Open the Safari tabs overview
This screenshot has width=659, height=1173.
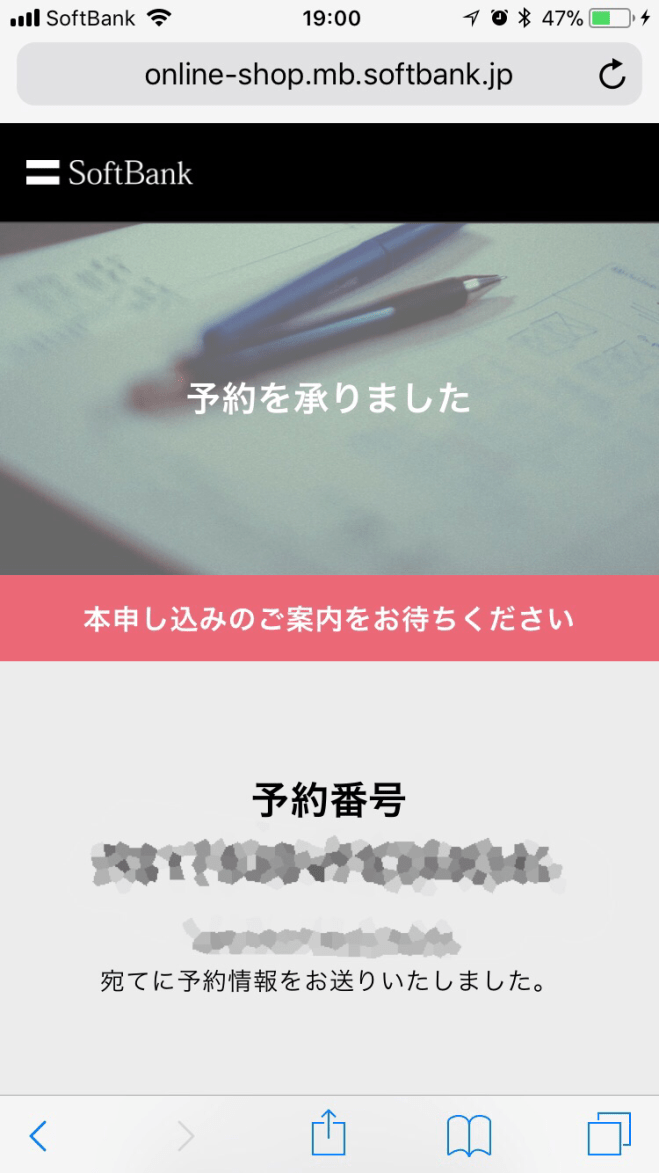click(608, 1135)
